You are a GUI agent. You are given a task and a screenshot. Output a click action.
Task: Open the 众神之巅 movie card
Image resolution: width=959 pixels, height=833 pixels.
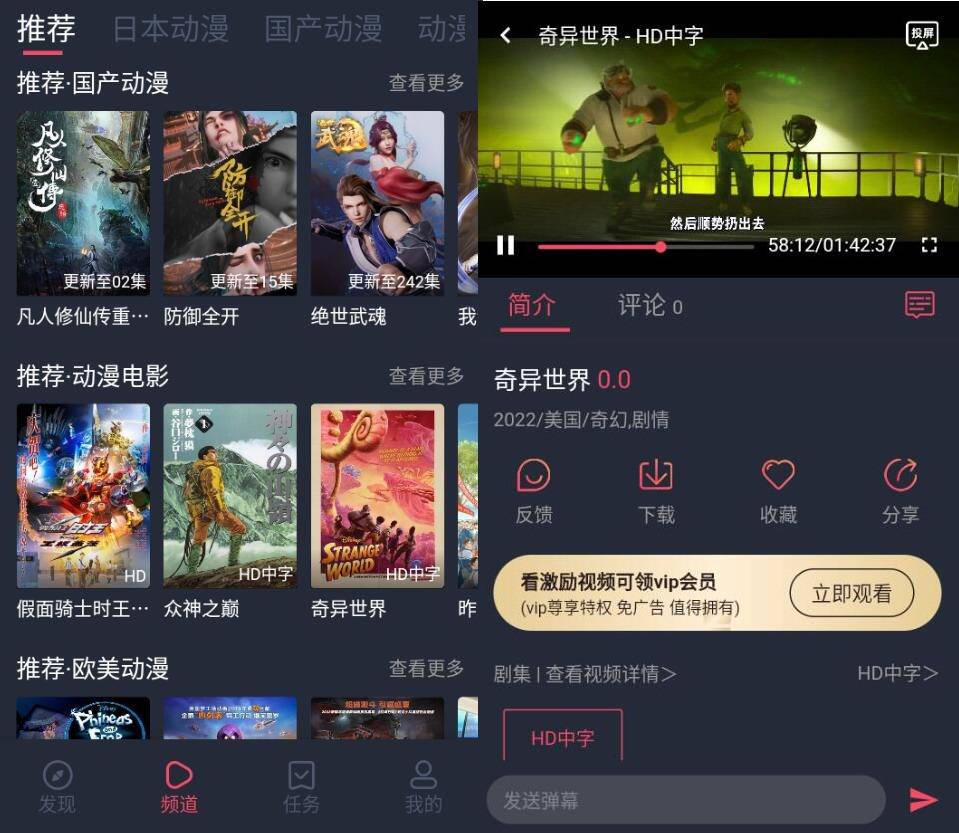tap(230, 497)
